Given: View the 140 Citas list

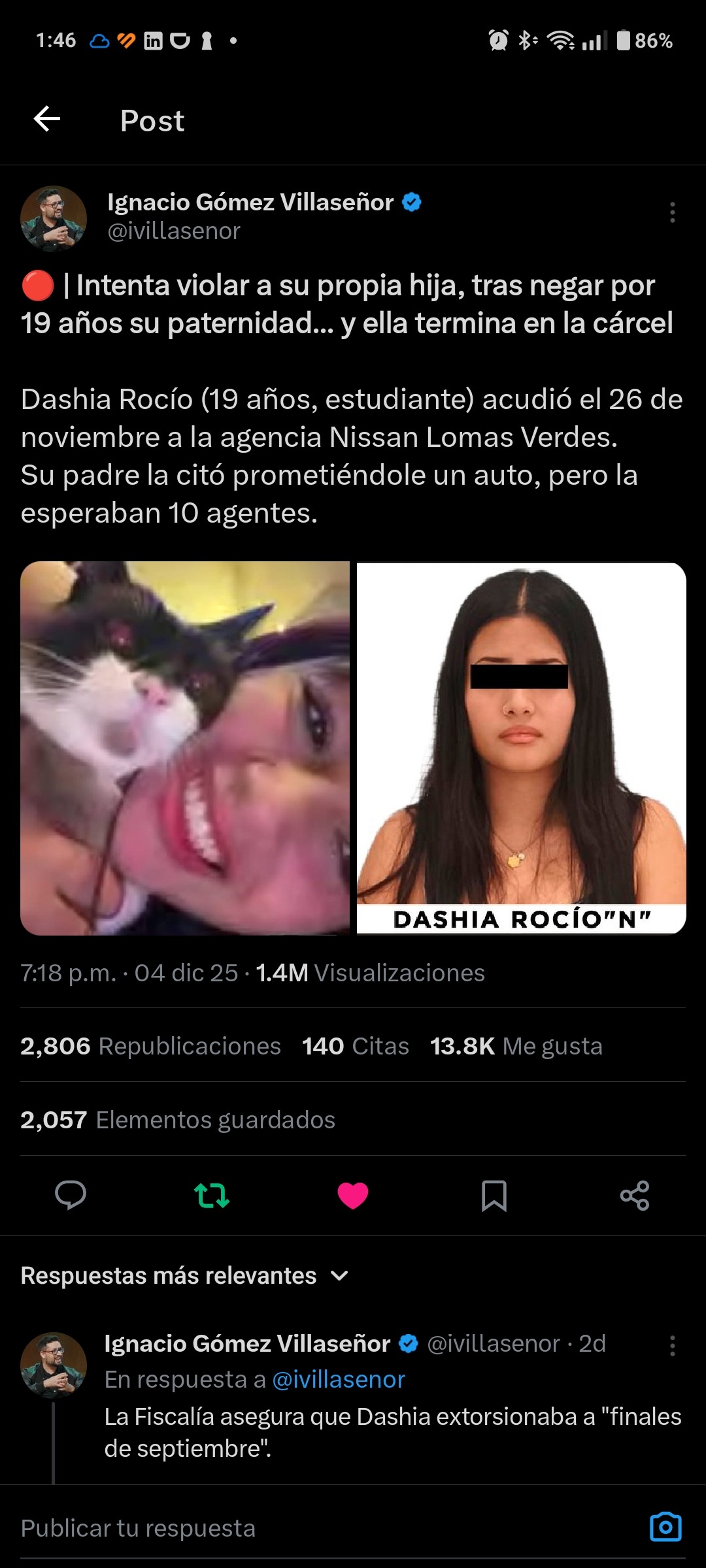Looking at the screenshot, I should (x=355, y=1046).
